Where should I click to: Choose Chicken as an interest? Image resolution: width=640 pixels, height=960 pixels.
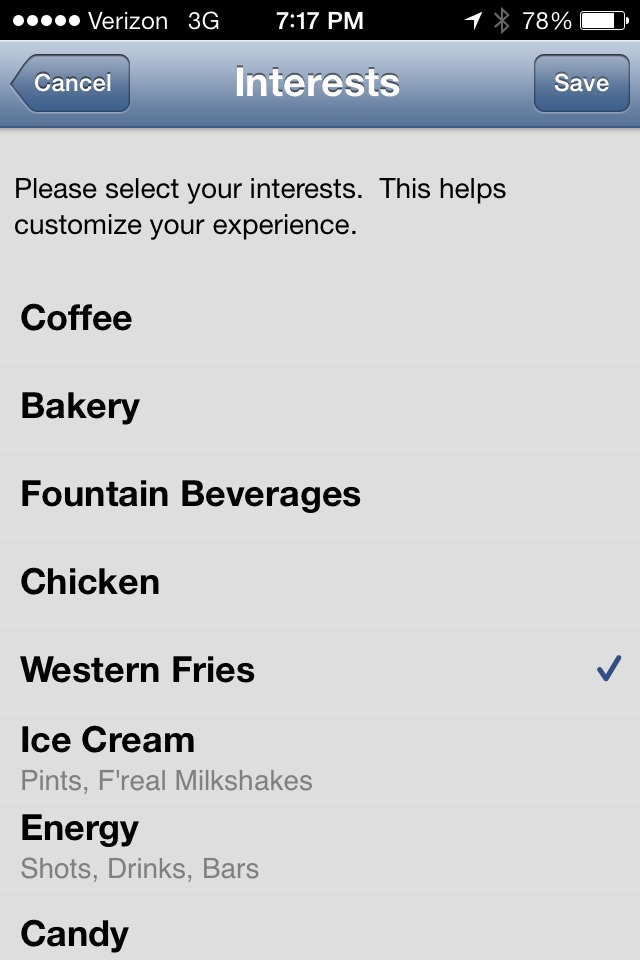click(320, 582)
